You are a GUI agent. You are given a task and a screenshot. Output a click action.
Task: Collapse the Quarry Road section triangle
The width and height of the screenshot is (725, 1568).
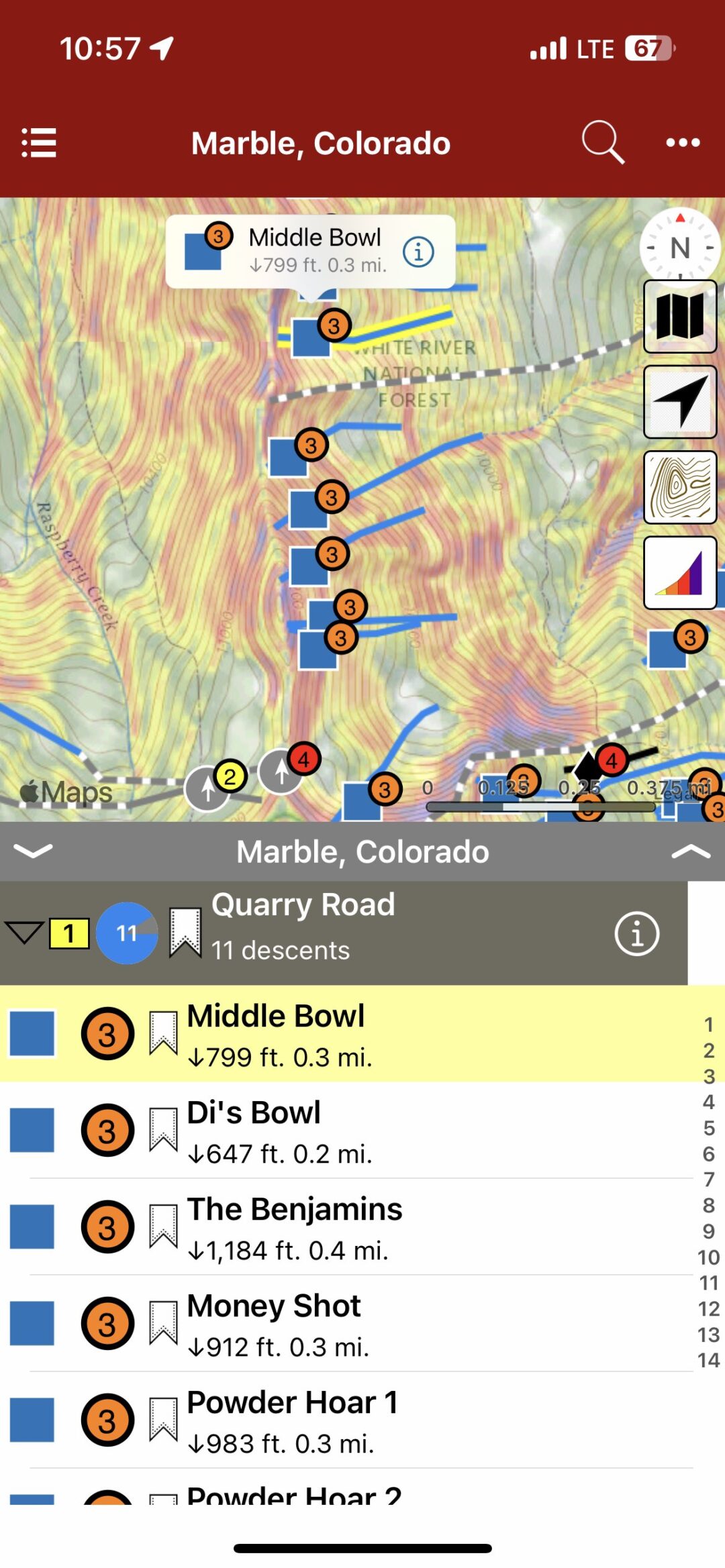[24, 933]
